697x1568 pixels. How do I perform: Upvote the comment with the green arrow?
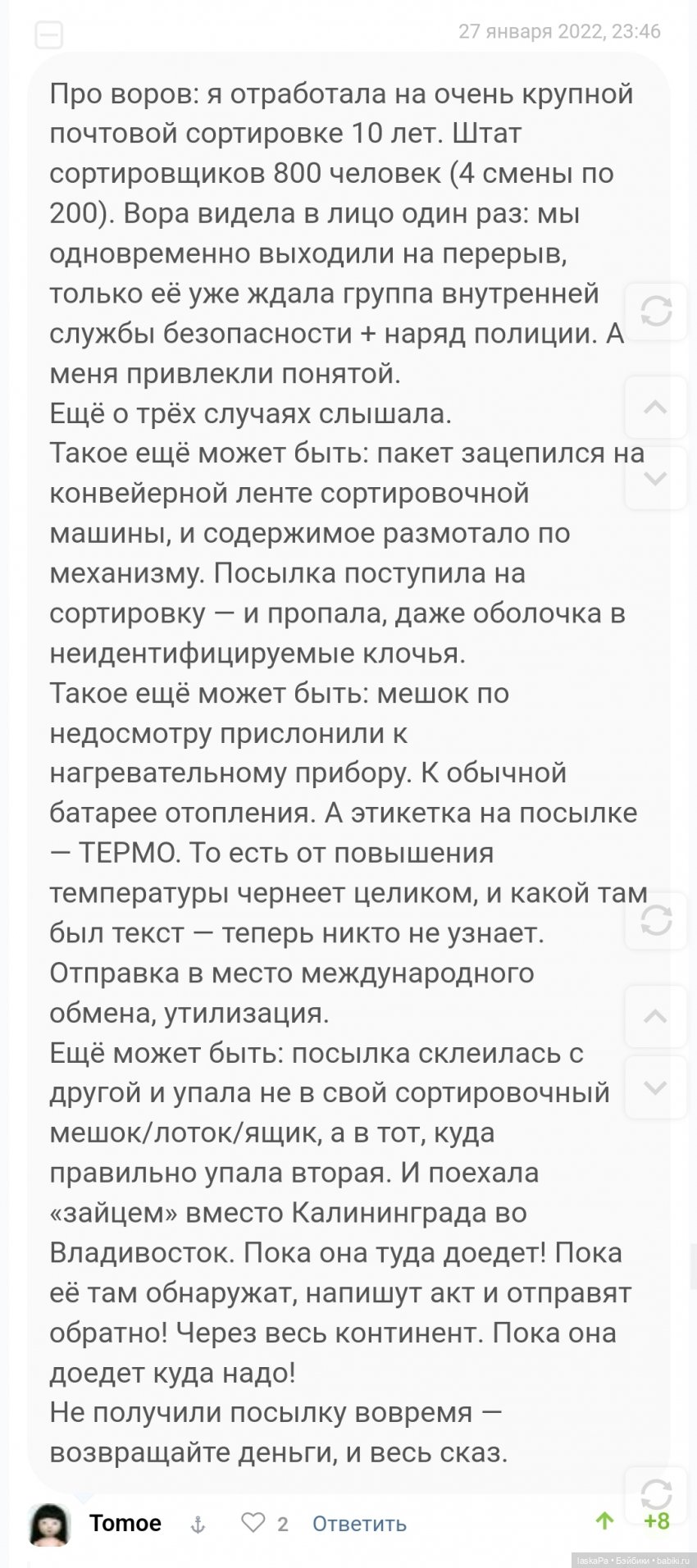coord(605,1521)
